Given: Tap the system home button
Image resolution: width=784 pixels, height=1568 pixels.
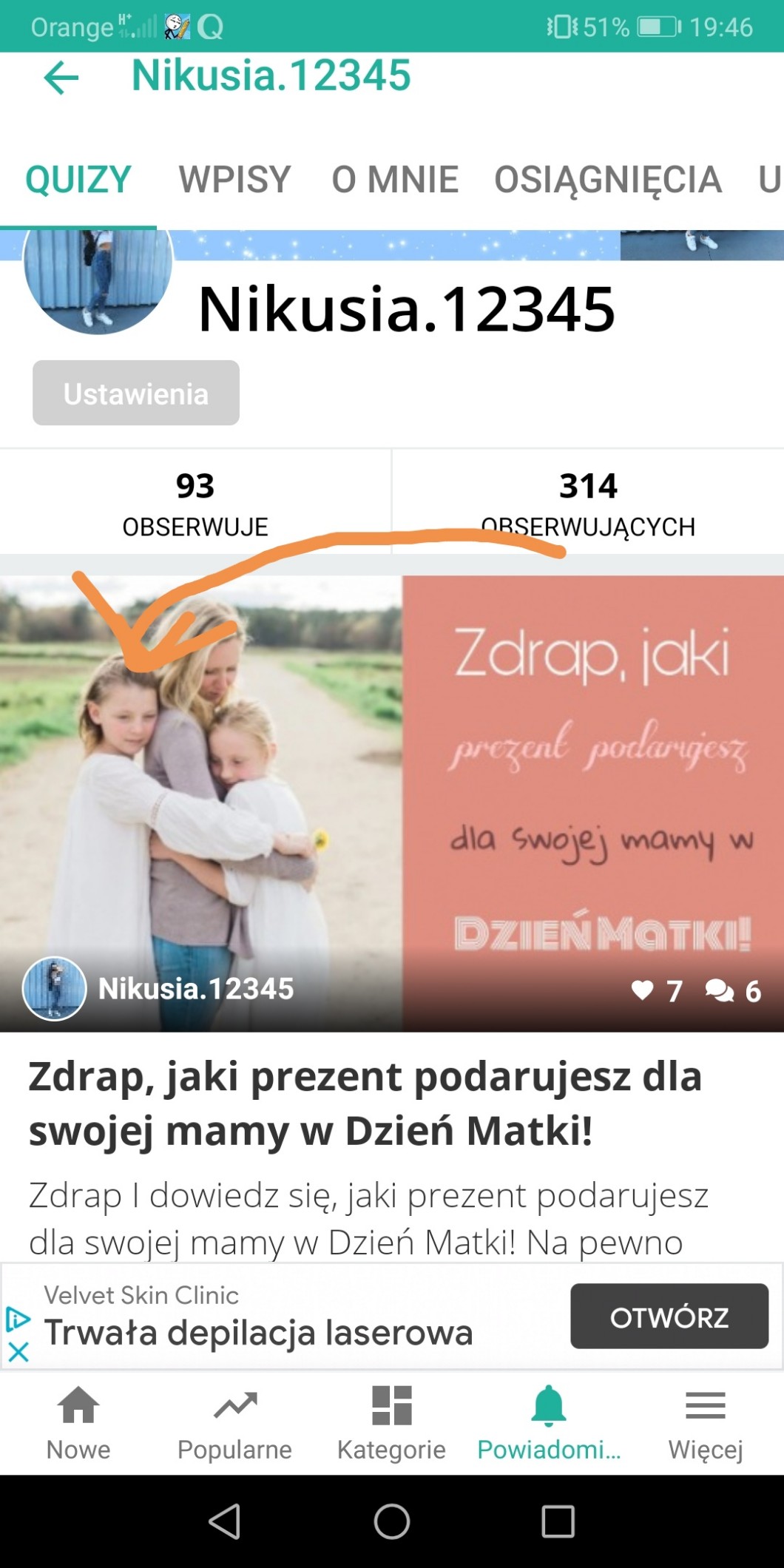Looking at the screenshot, I should [392, 1521].
